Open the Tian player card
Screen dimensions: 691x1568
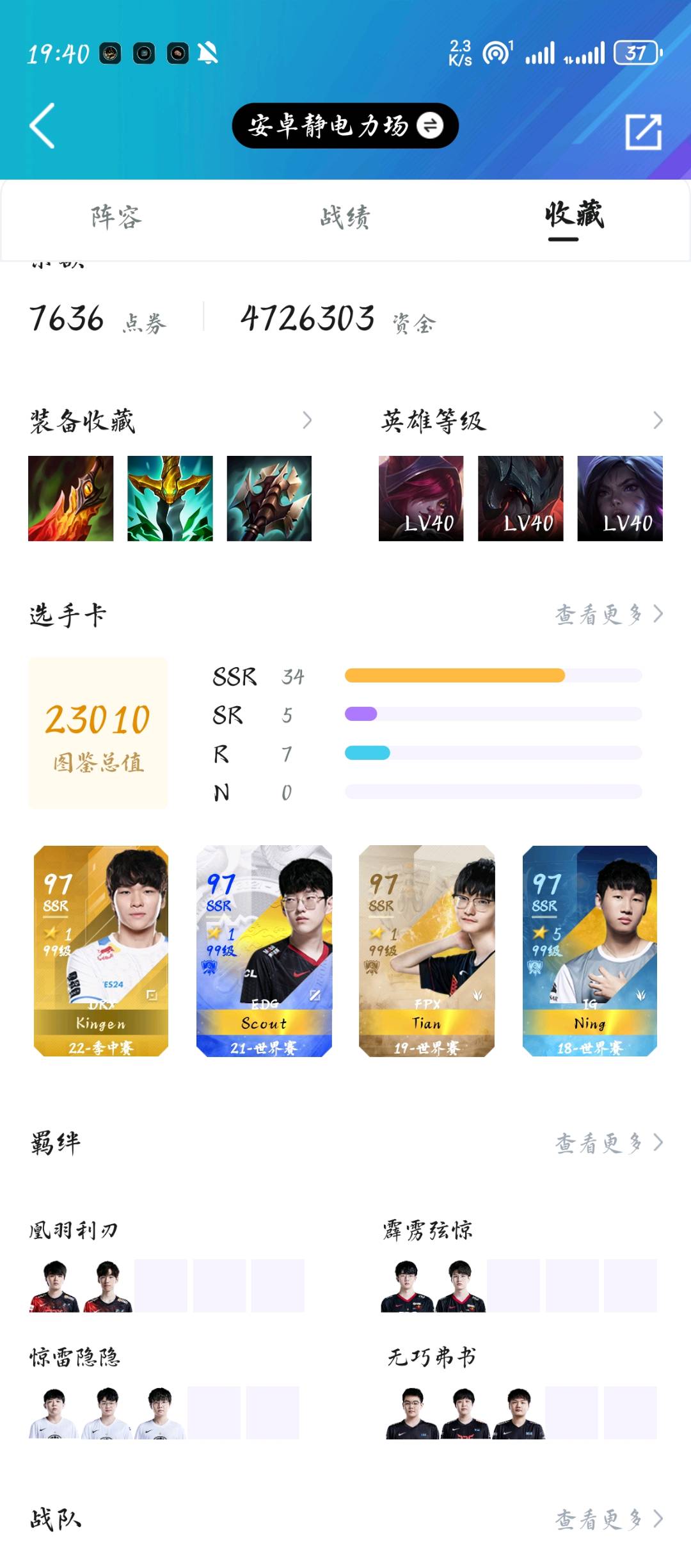coord(427,951)
